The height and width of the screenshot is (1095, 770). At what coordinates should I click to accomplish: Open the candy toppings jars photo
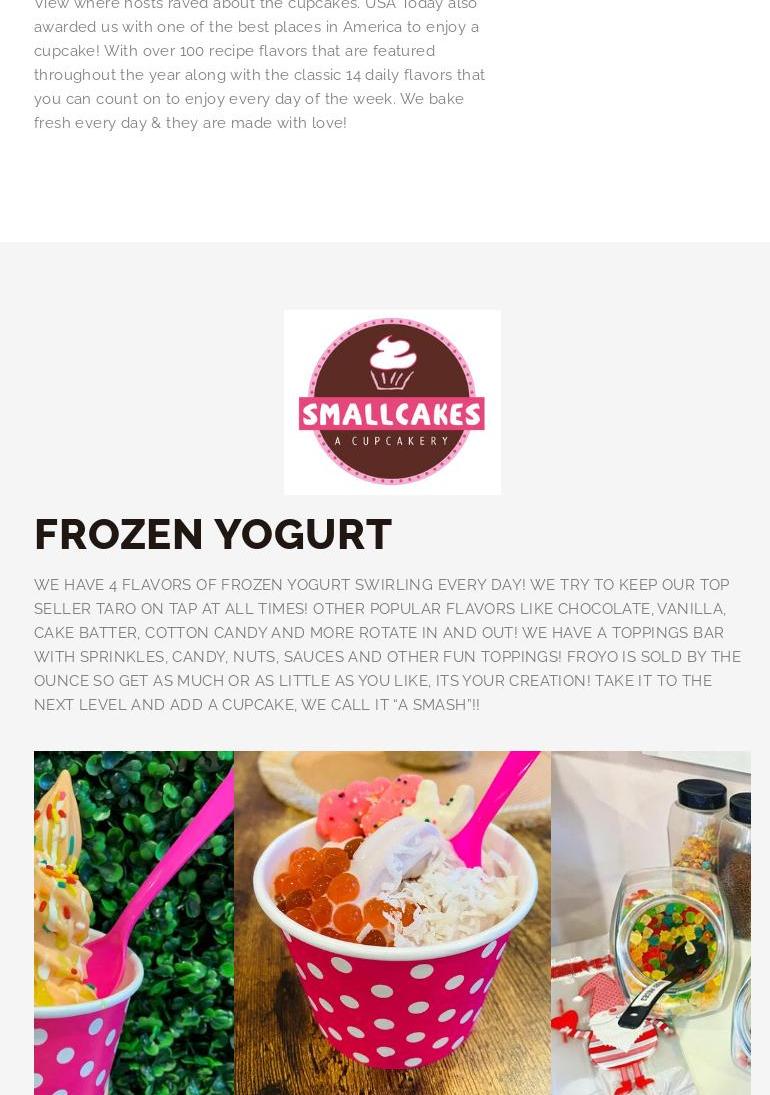point(650,922)
